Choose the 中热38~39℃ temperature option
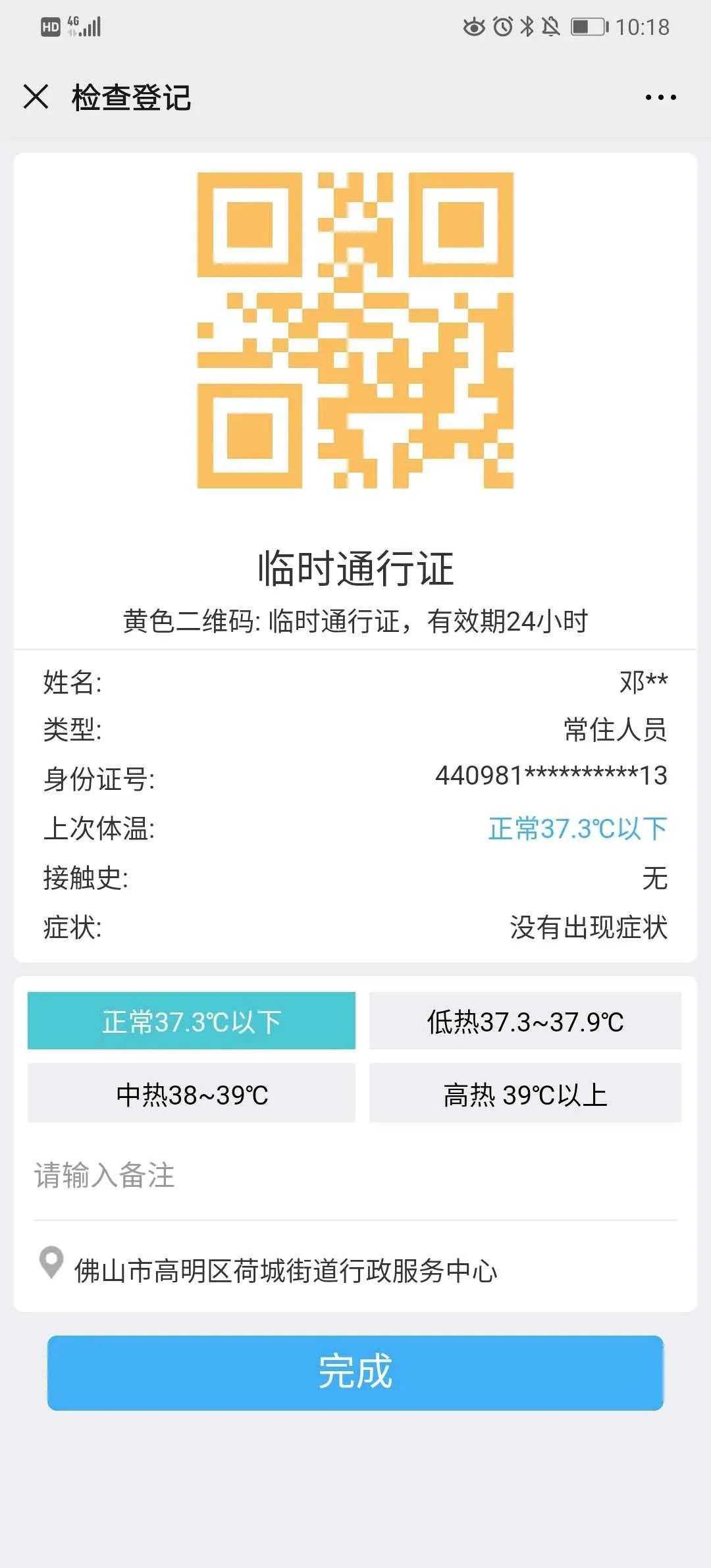 (192, 1094)
